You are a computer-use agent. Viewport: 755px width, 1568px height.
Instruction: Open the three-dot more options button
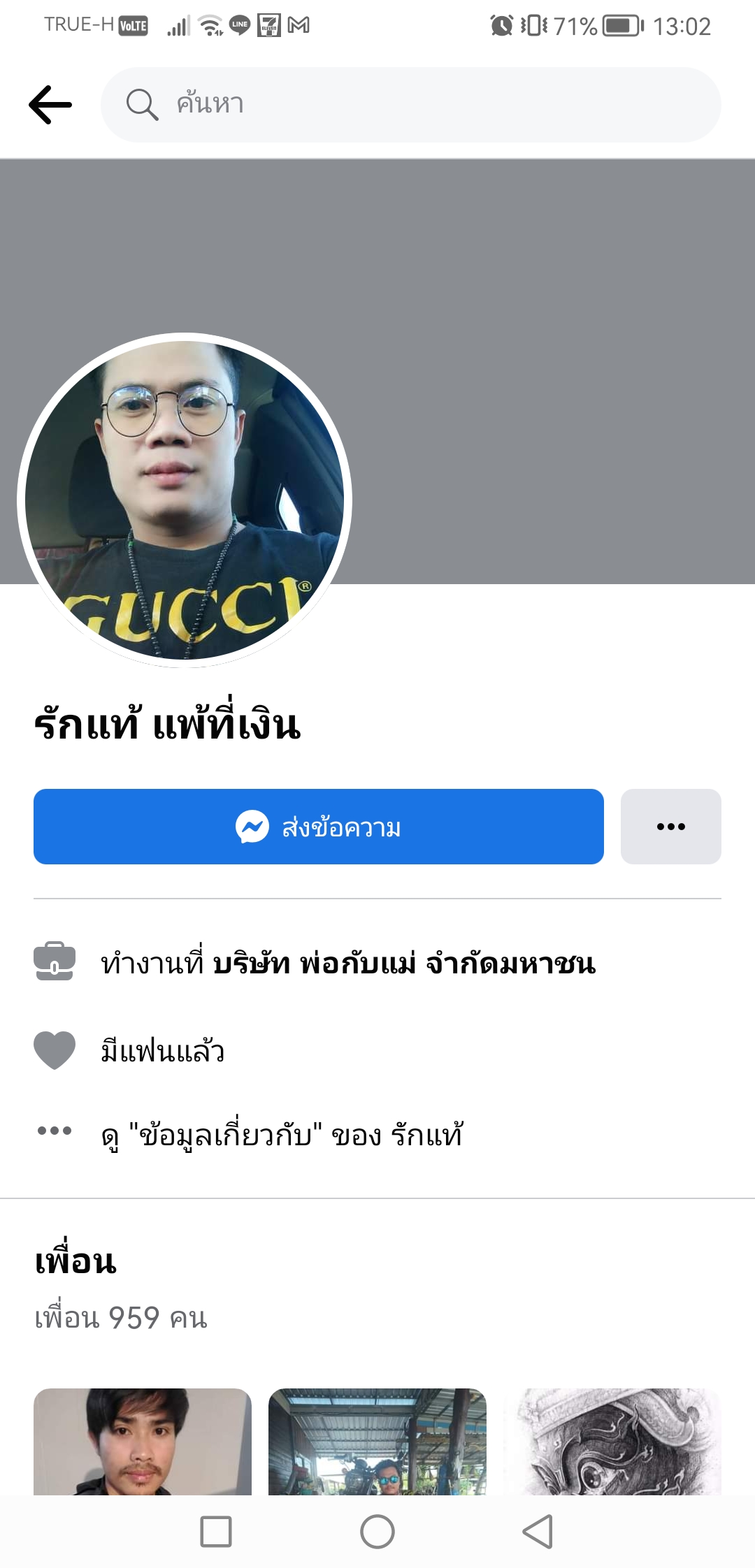pyautogui.click(x=671, y=827)
